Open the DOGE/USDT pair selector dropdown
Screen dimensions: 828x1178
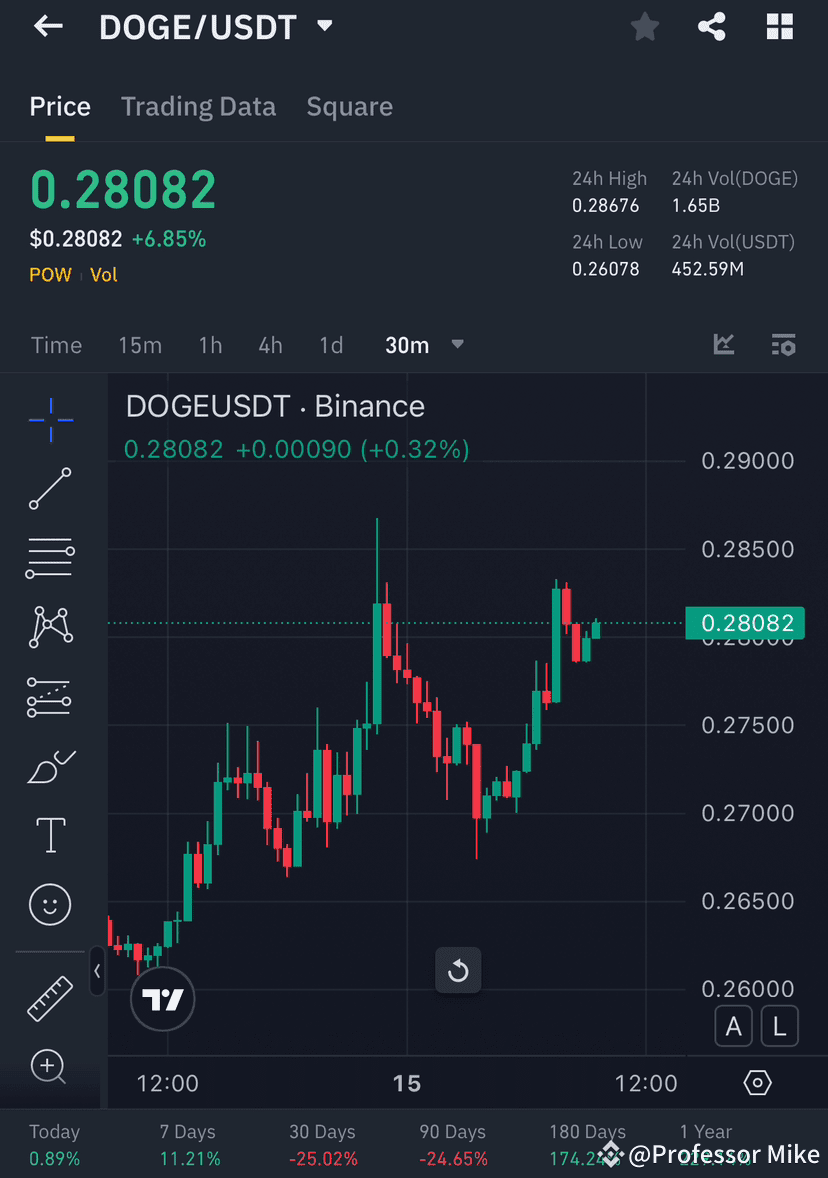[x=323, y=27]
